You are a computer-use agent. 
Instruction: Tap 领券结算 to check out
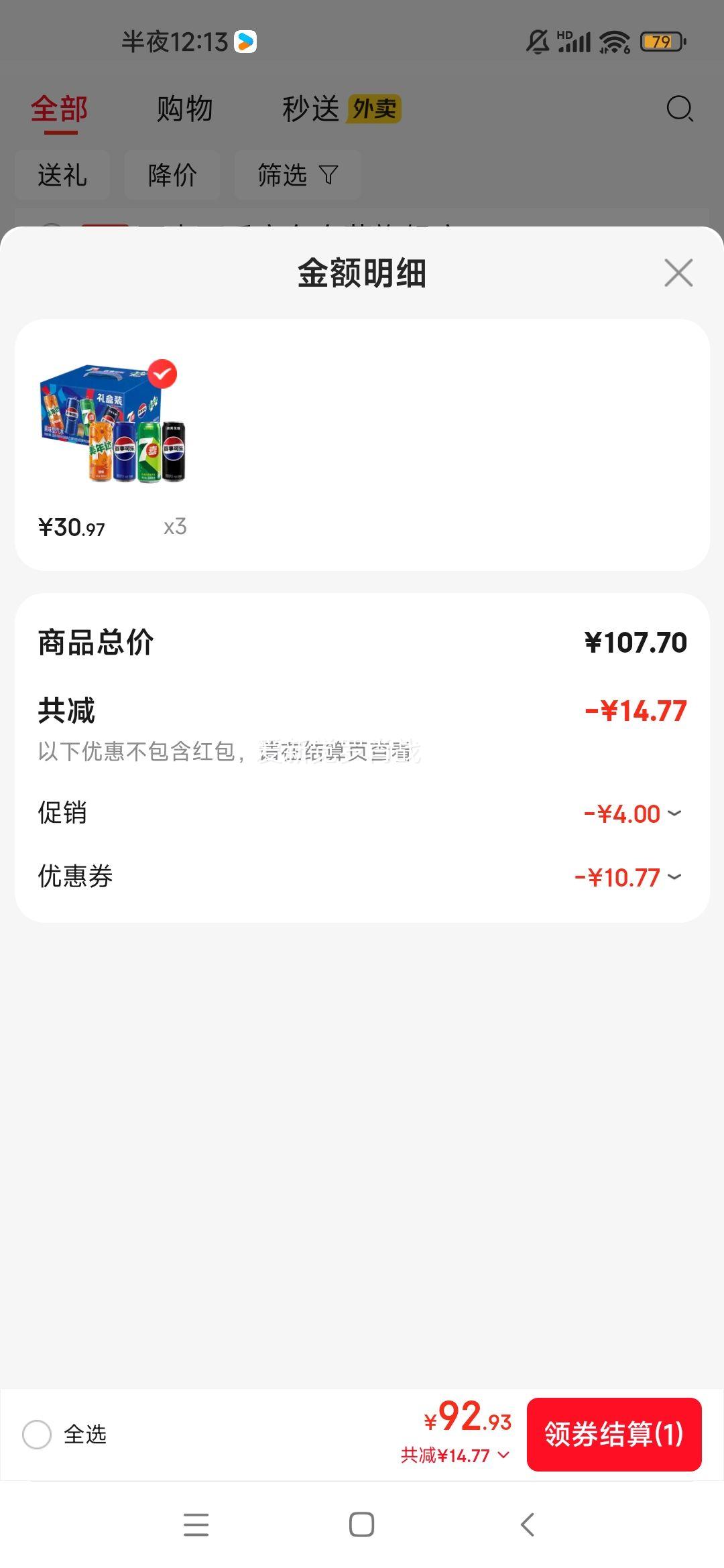click(613, 1435)
